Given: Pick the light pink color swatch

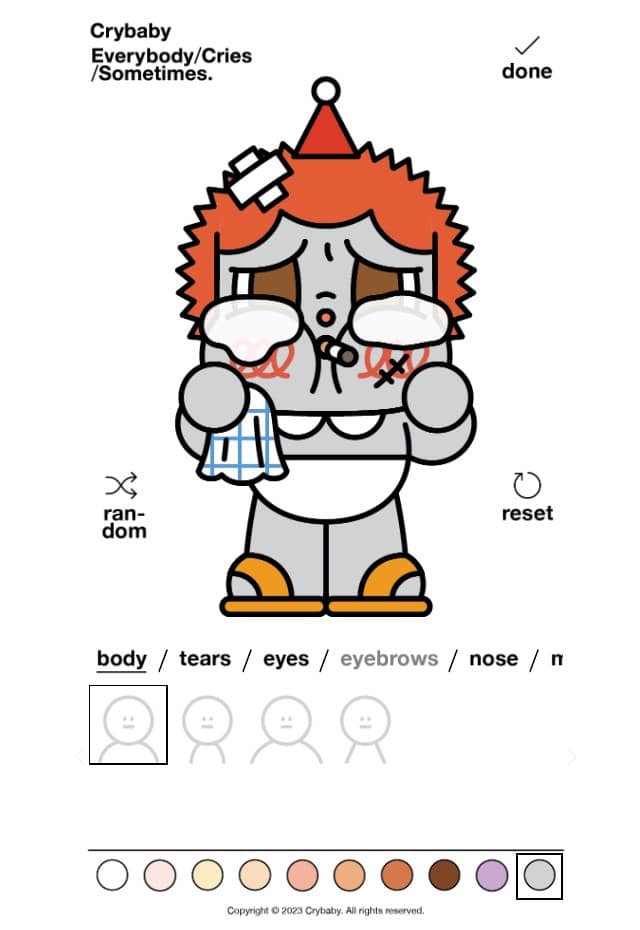Looking at the screenshot, I should pos(160,876).
